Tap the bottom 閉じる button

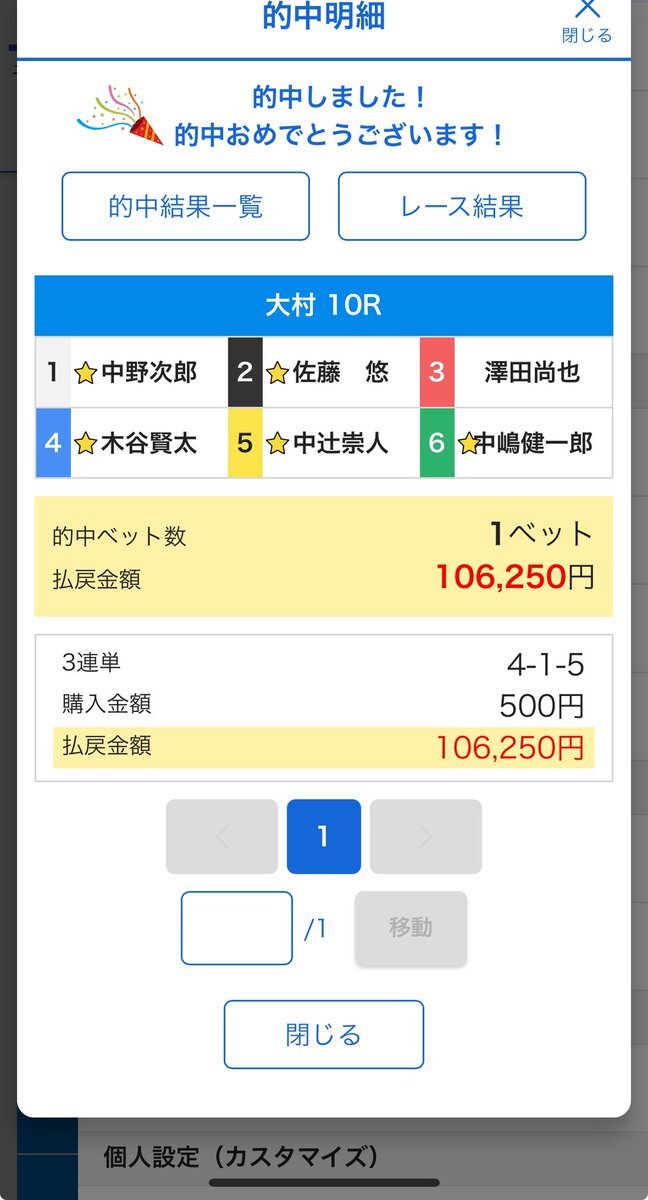(x=324, y=1034)
